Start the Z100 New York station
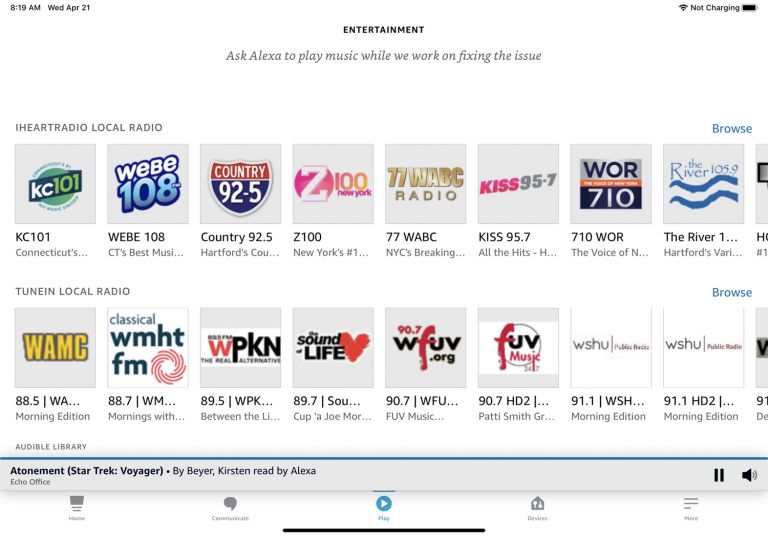 pos(333,184)
